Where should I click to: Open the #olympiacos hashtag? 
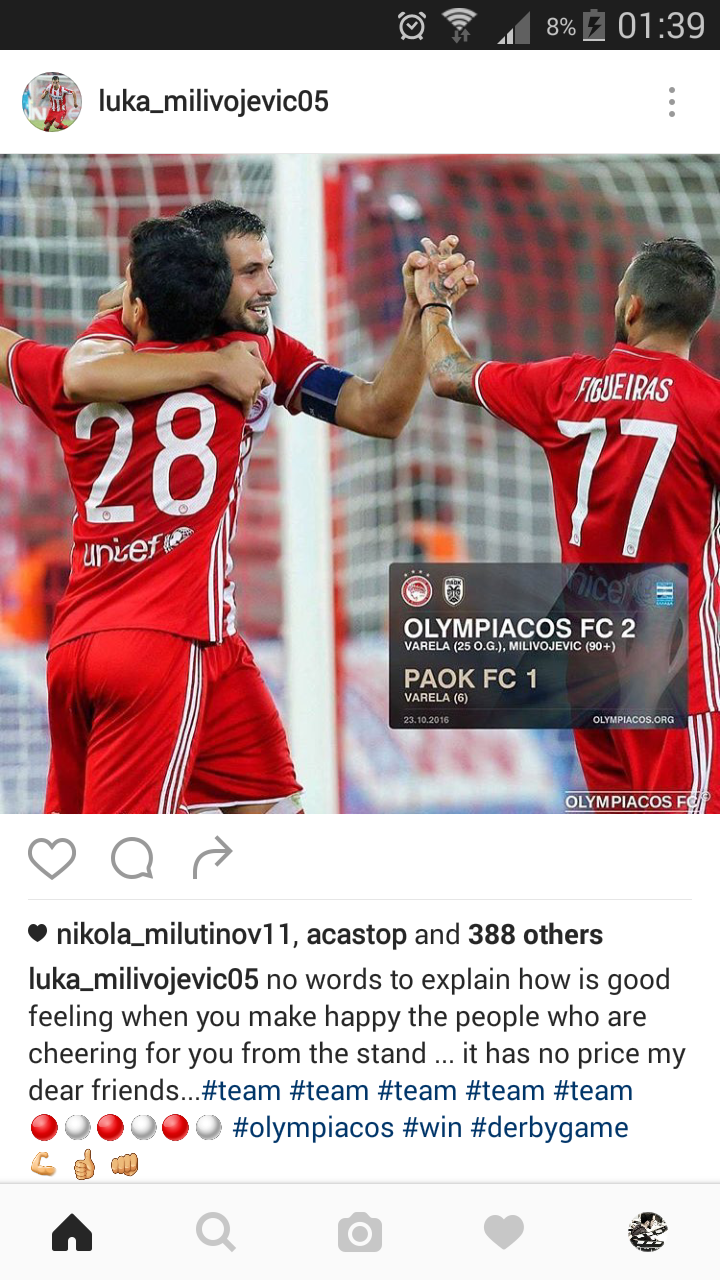pos(313,1128)
